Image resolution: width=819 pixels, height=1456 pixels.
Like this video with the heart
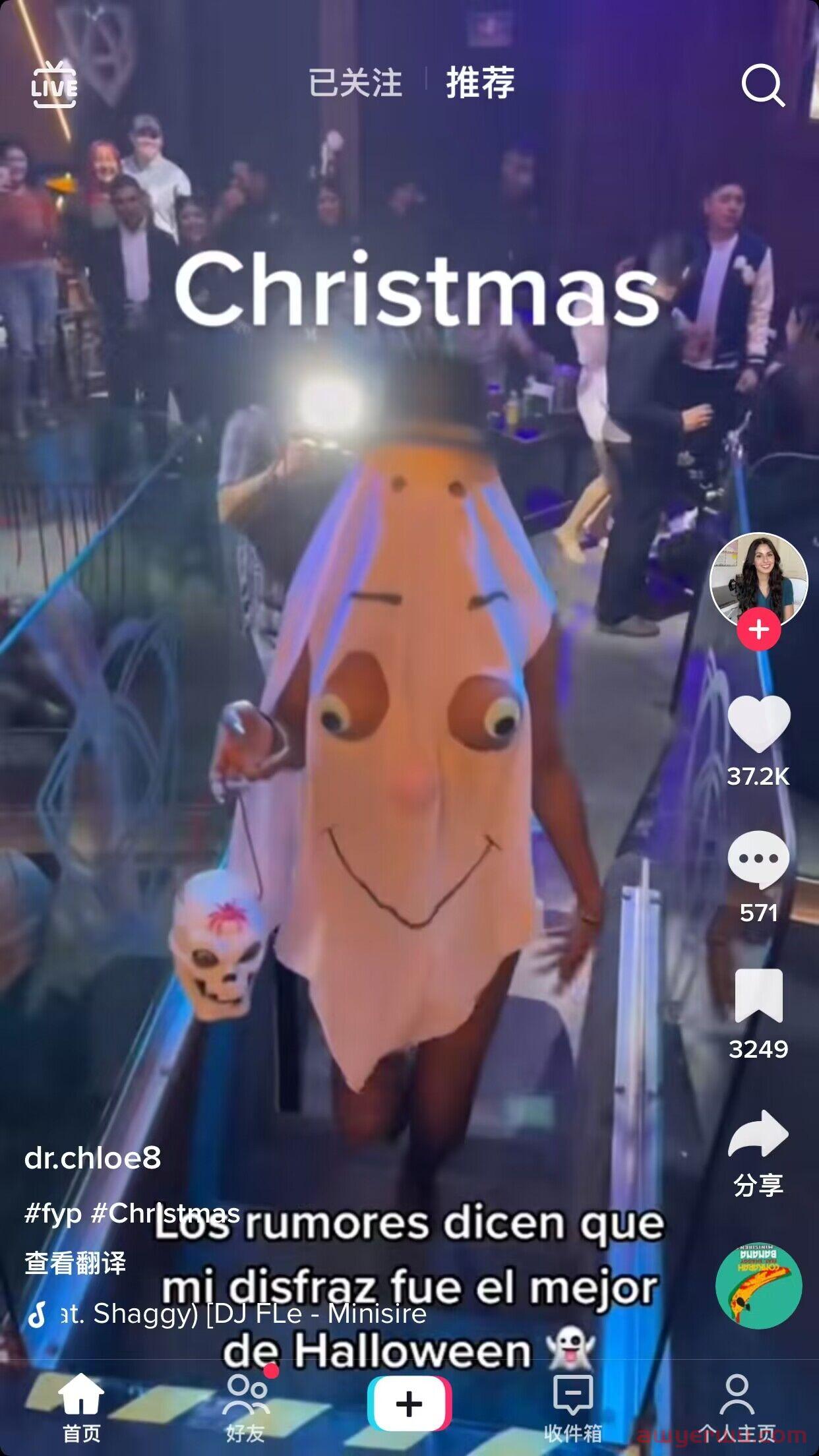758,723
